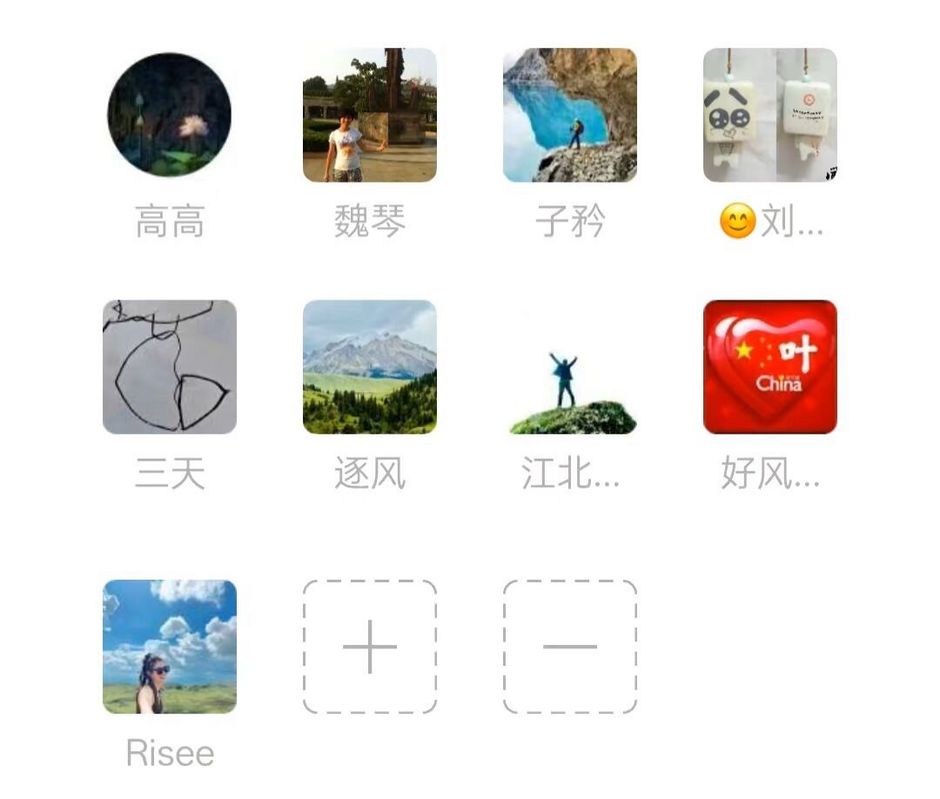Open 子矜's member profile
The width and height of the screenshot is (940, 799).
(569, 115)
